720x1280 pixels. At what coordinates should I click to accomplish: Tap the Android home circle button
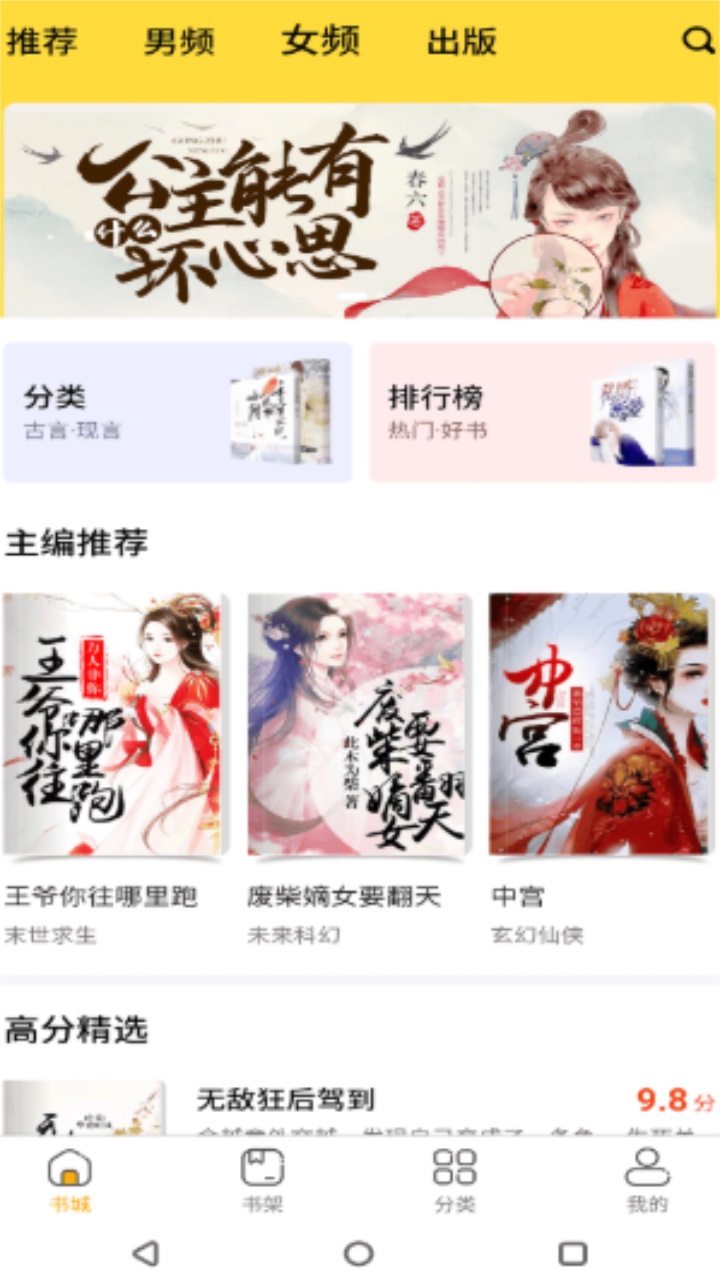click(360, 1252)
